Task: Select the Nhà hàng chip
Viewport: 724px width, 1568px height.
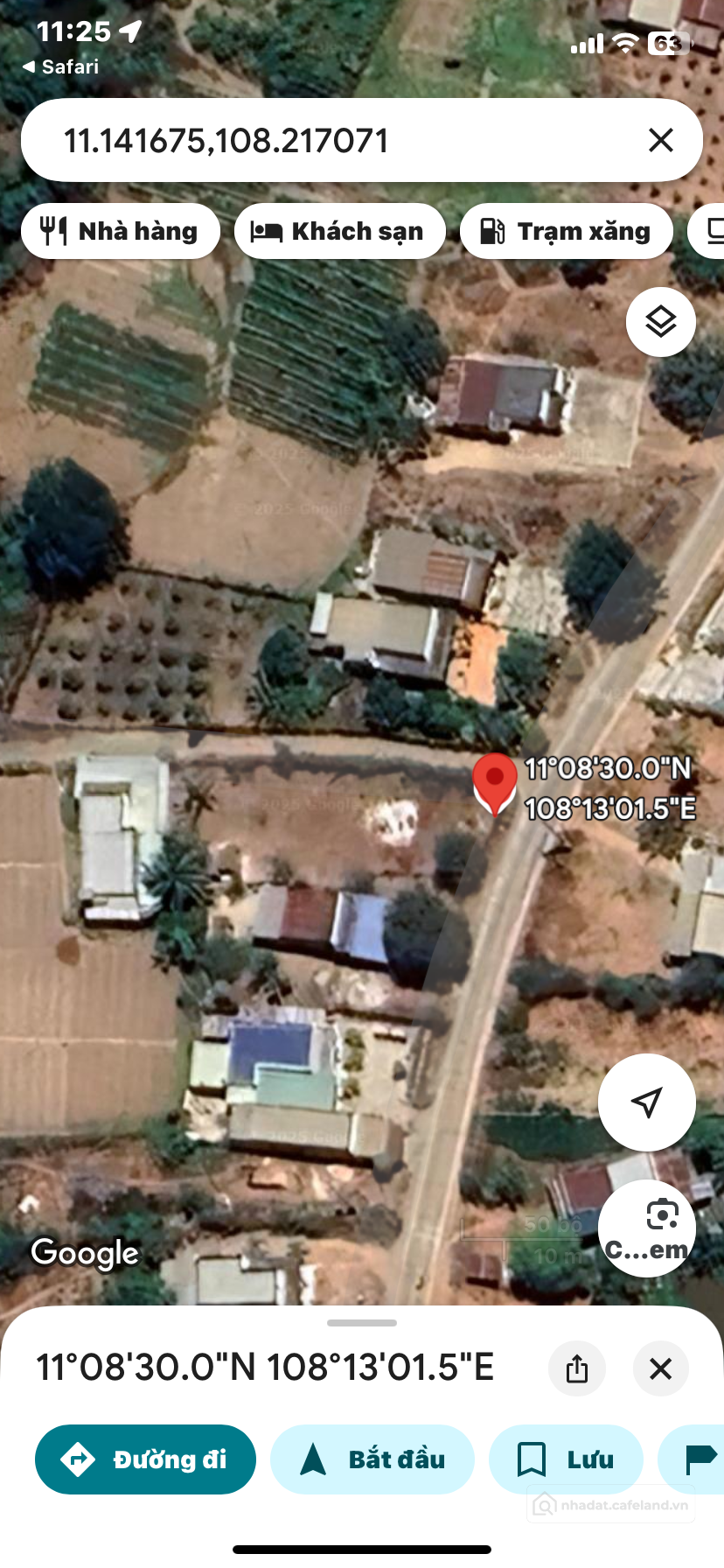Action: point(121,231)
